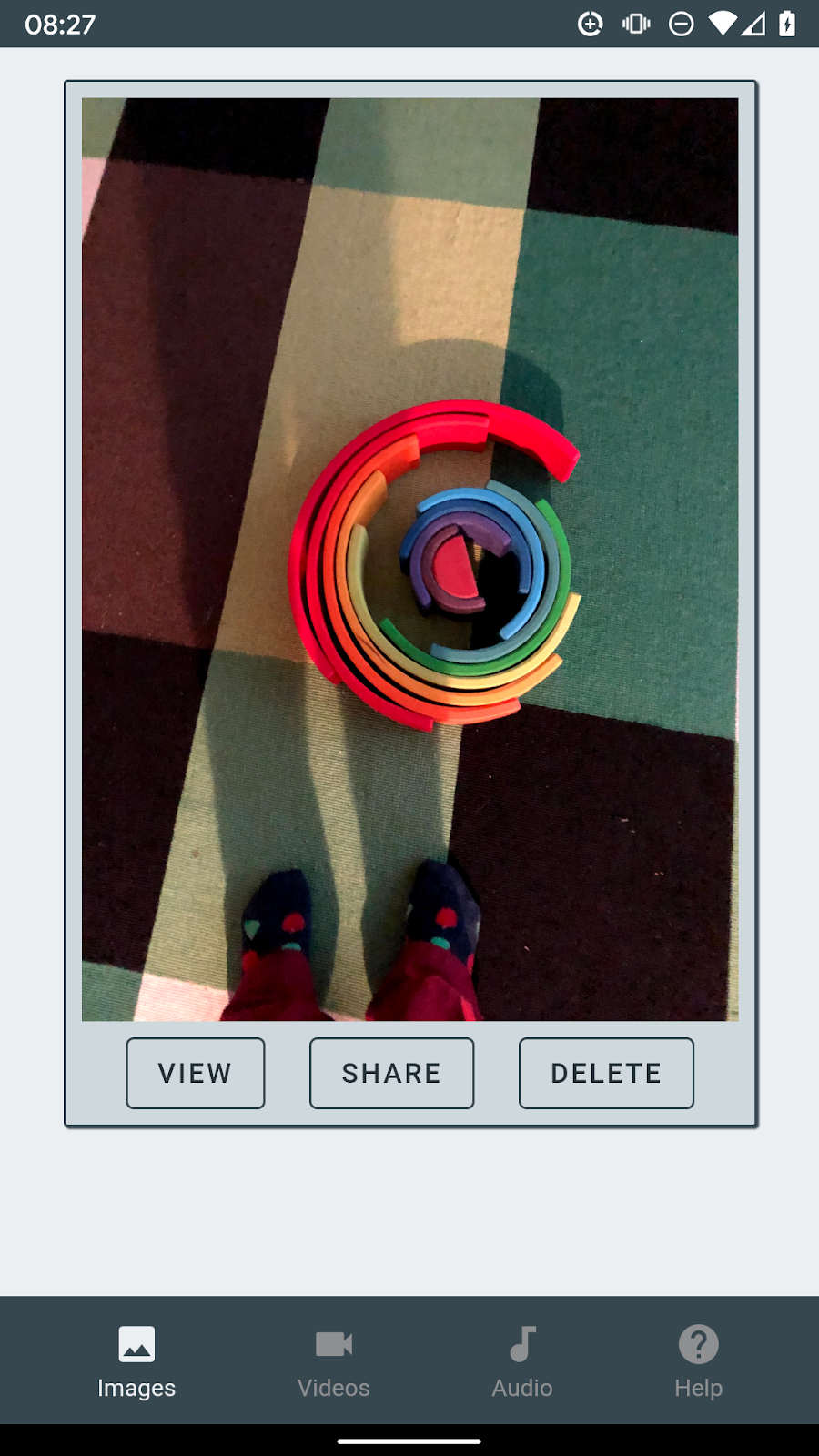Open the rainbow toy photo thumbnail
819x1456 pixels.
coord(409,559)
